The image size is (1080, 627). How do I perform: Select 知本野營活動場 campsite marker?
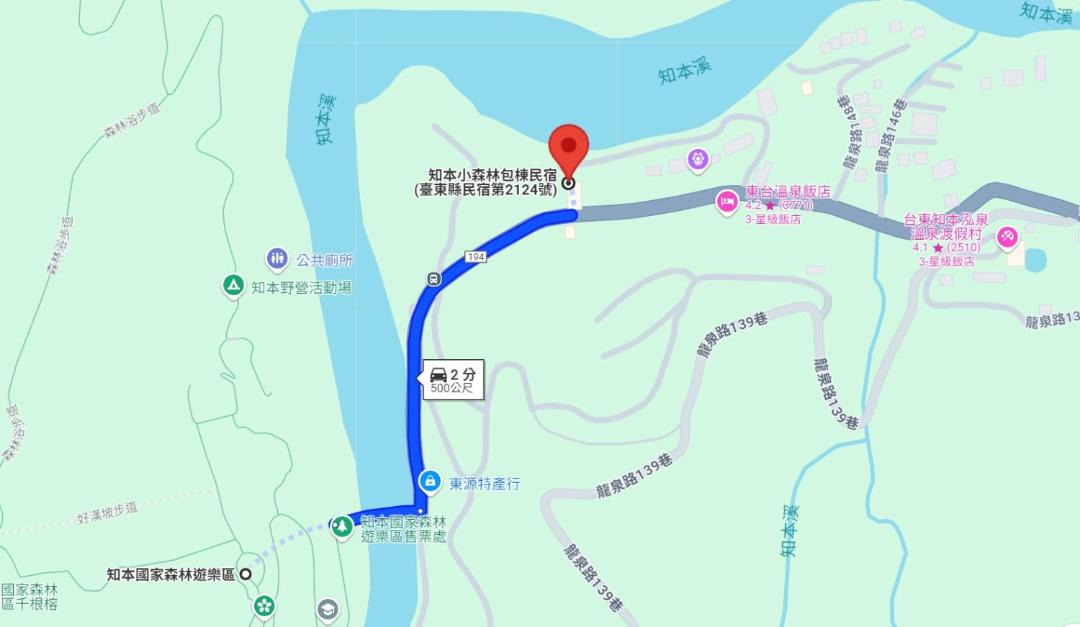(x=233, y=287)
